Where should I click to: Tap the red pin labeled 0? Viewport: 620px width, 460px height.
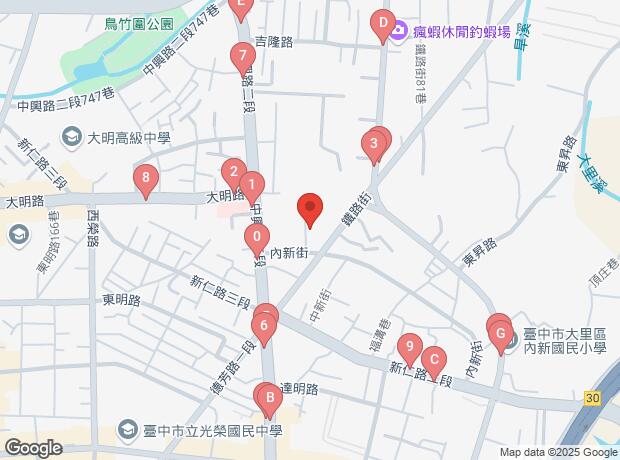click(257, 239)
